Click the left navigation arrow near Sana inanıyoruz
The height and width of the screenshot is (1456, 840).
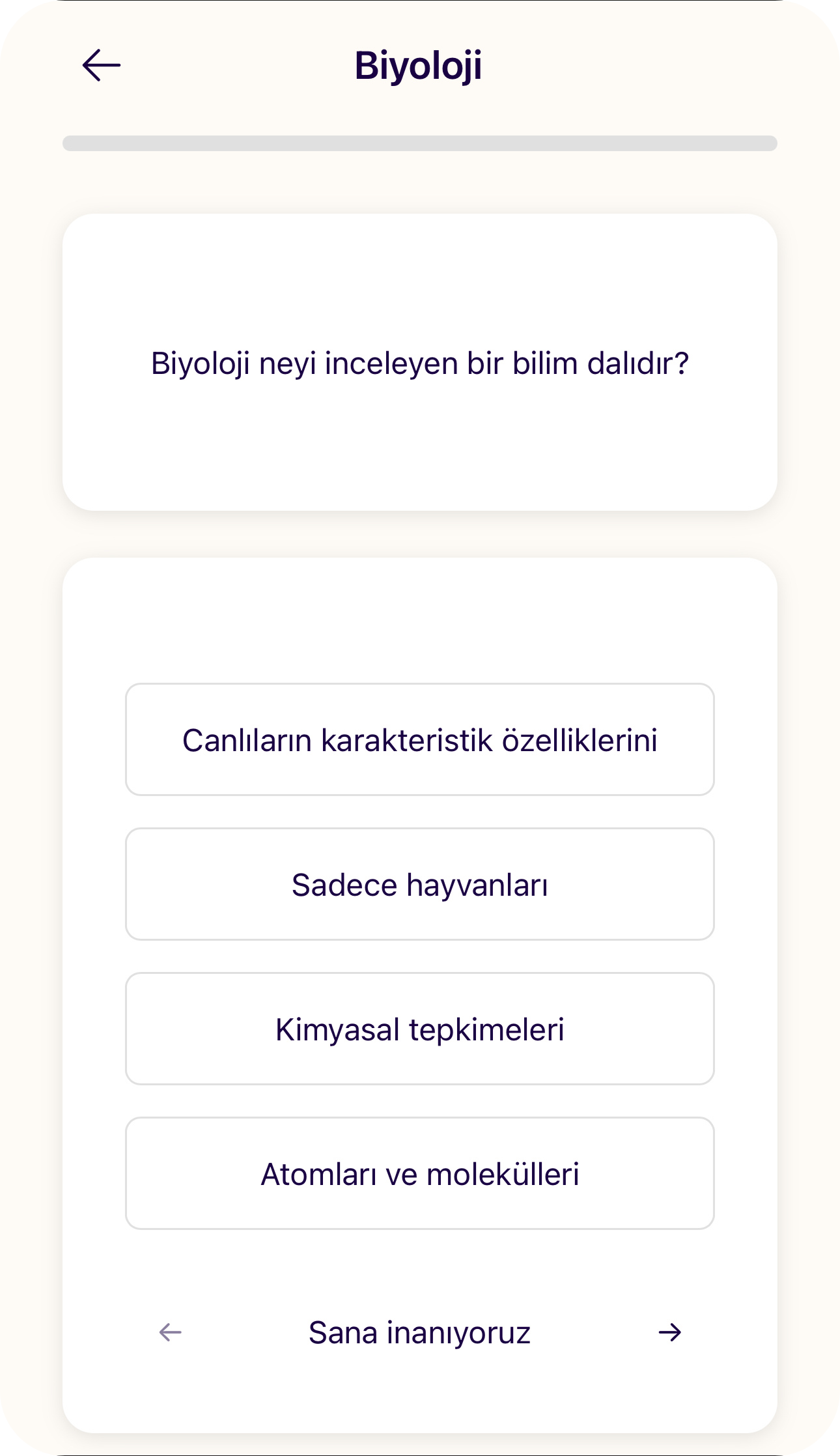pos(168,1334)
